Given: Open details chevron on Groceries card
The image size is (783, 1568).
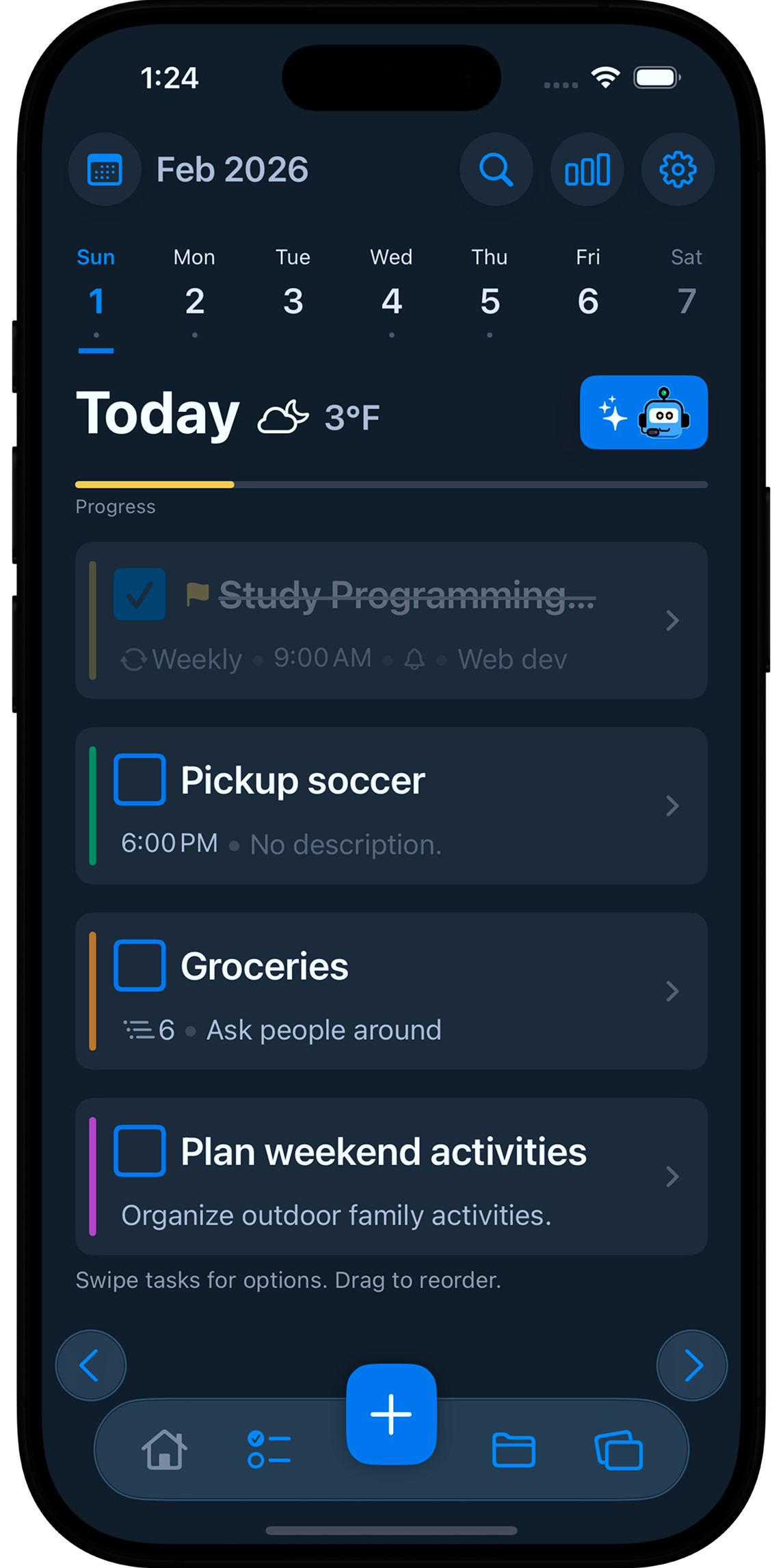Looking at the screenshot, I should [671, 991].
